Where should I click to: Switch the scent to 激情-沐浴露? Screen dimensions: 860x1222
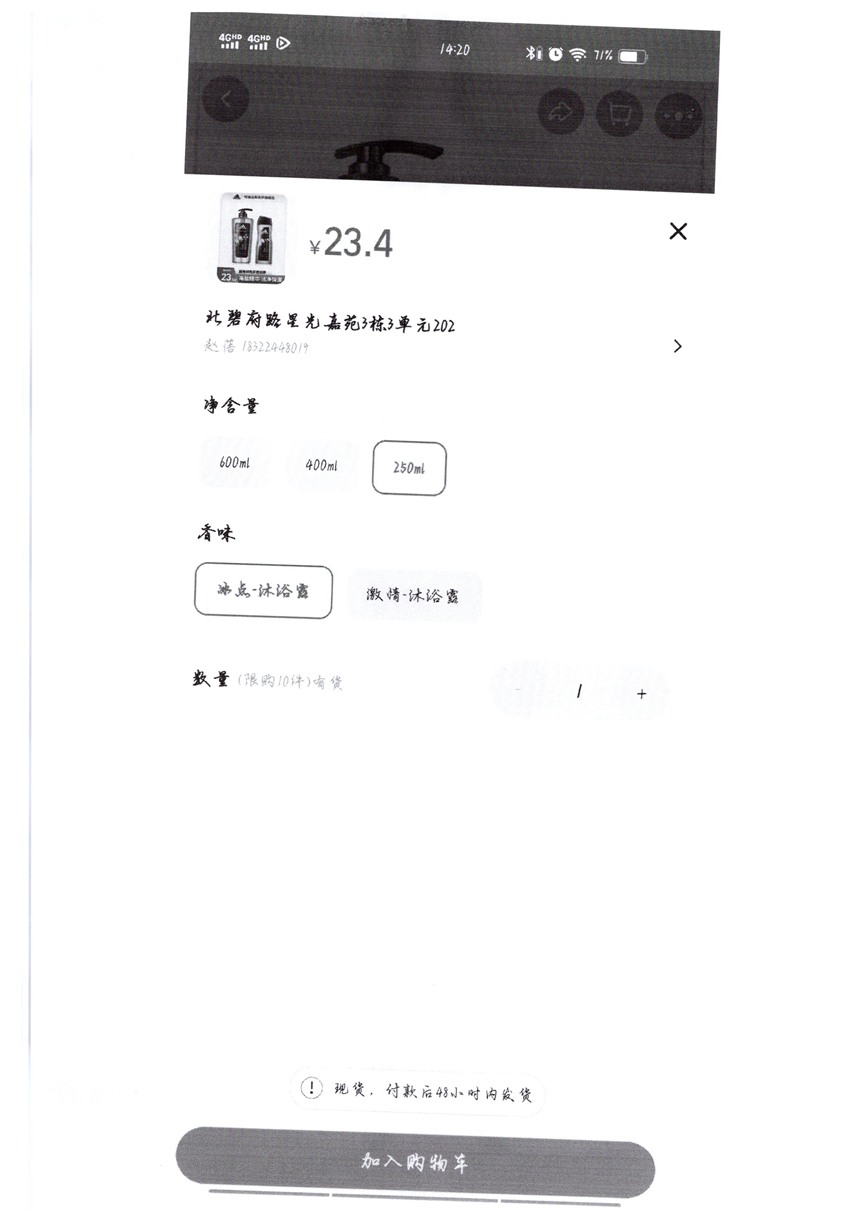[x=412, y=596]
